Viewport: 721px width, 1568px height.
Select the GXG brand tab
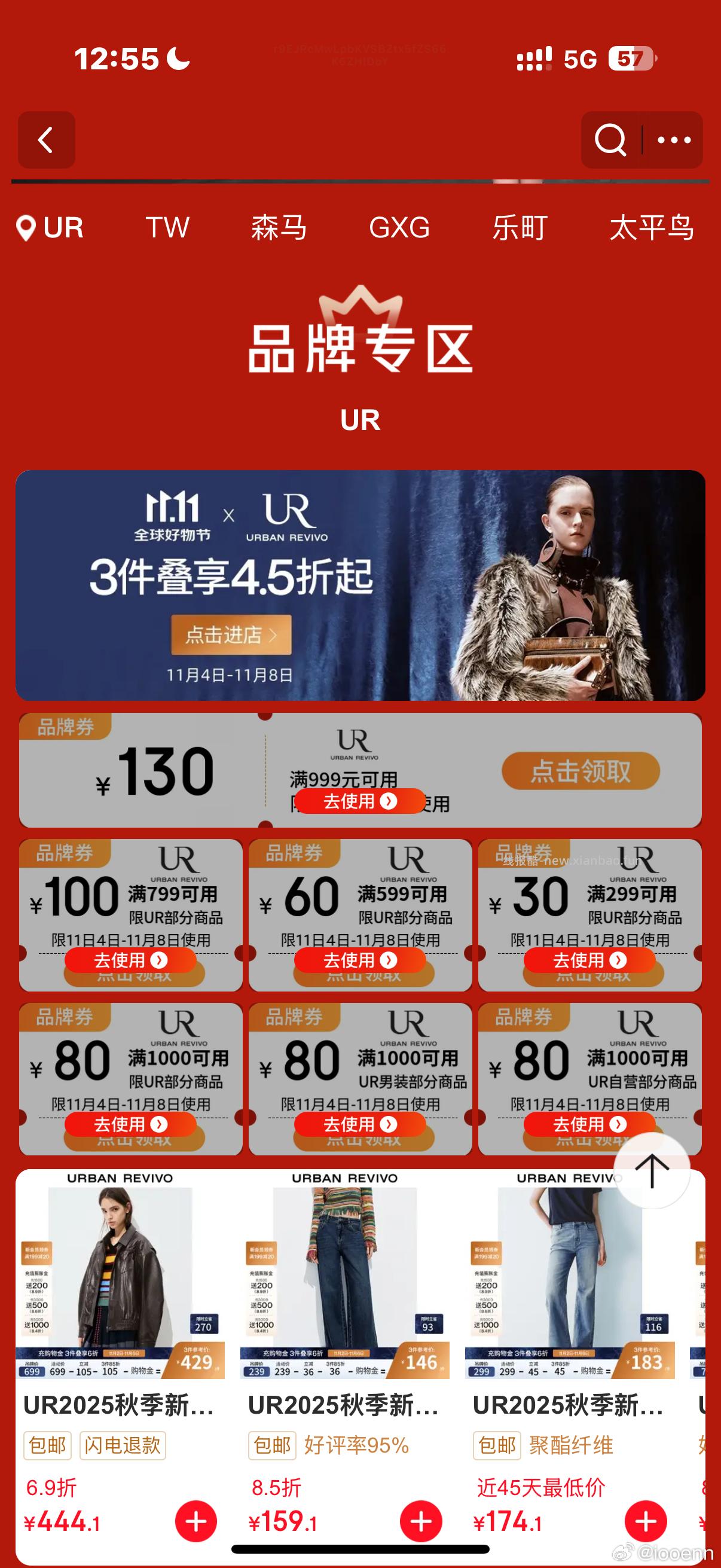[401, 228]
